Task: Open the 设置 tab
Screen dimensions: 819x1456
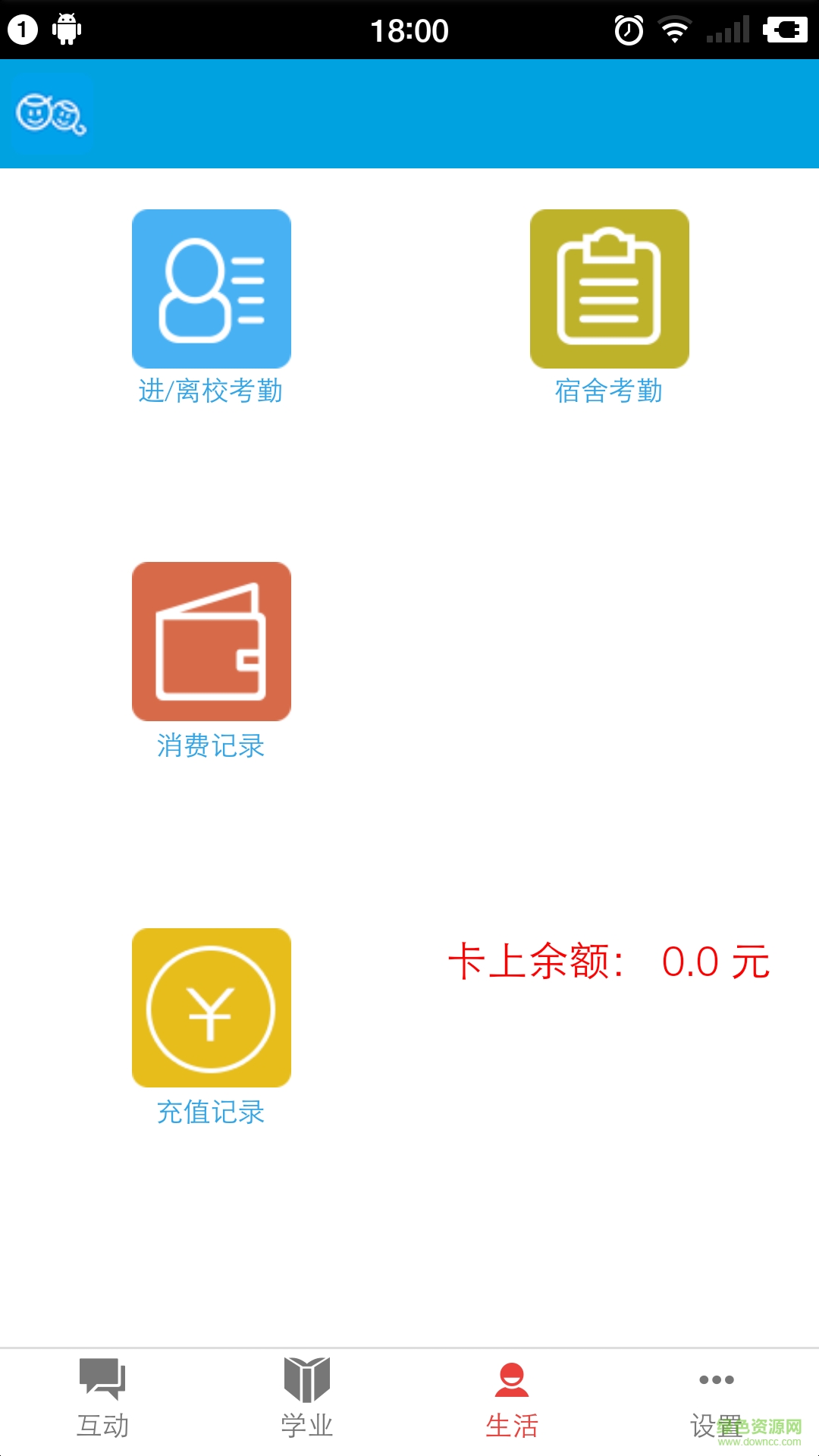Action: point(716,1424)
